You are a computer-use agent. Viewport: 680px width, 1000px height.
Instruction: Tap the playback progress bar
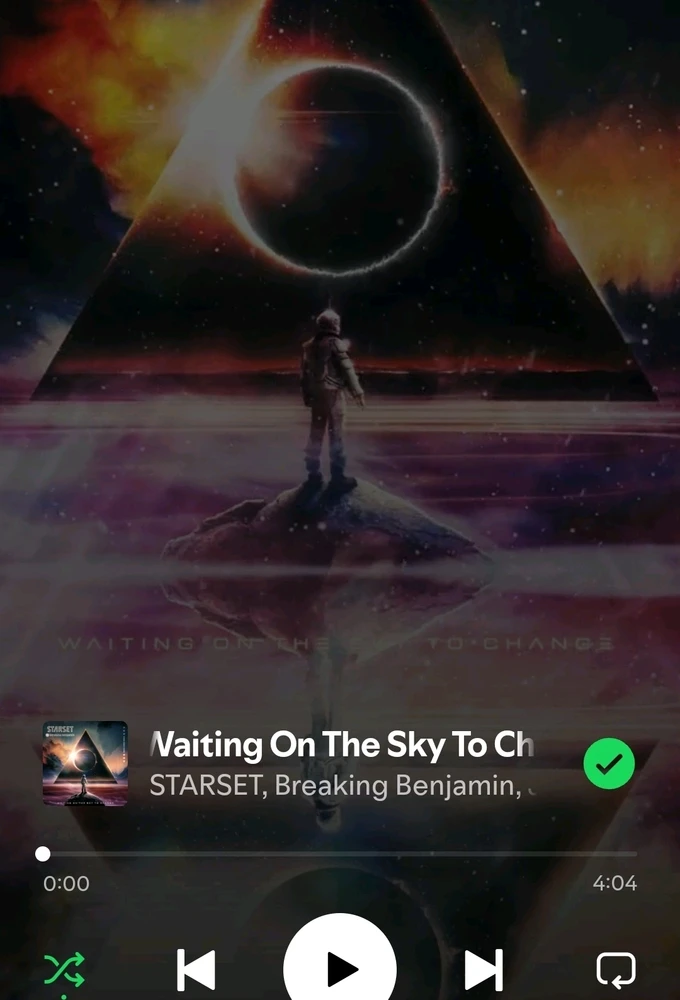tap(340, 854)
